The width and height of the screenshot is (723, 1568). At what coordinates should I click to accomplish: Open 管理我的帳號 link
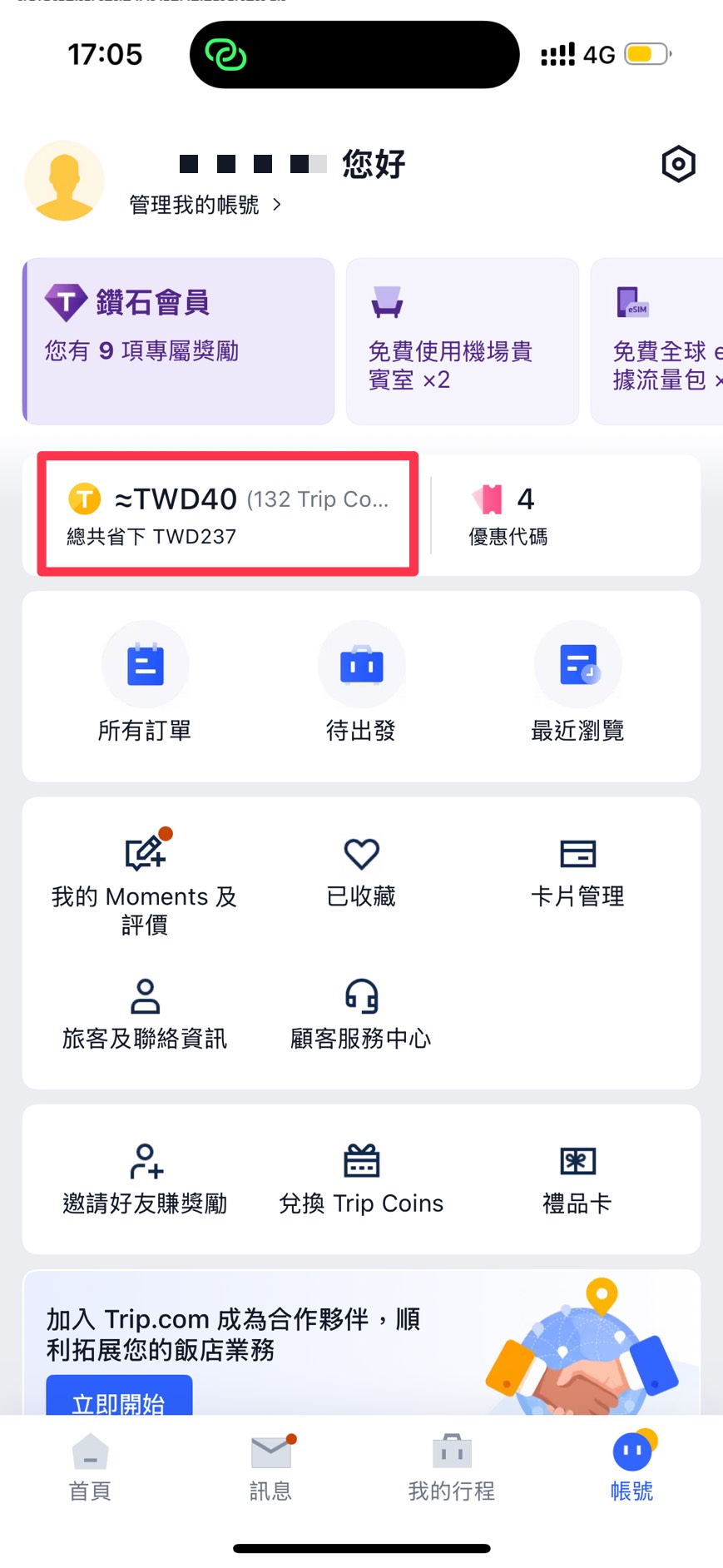[205, 205]
